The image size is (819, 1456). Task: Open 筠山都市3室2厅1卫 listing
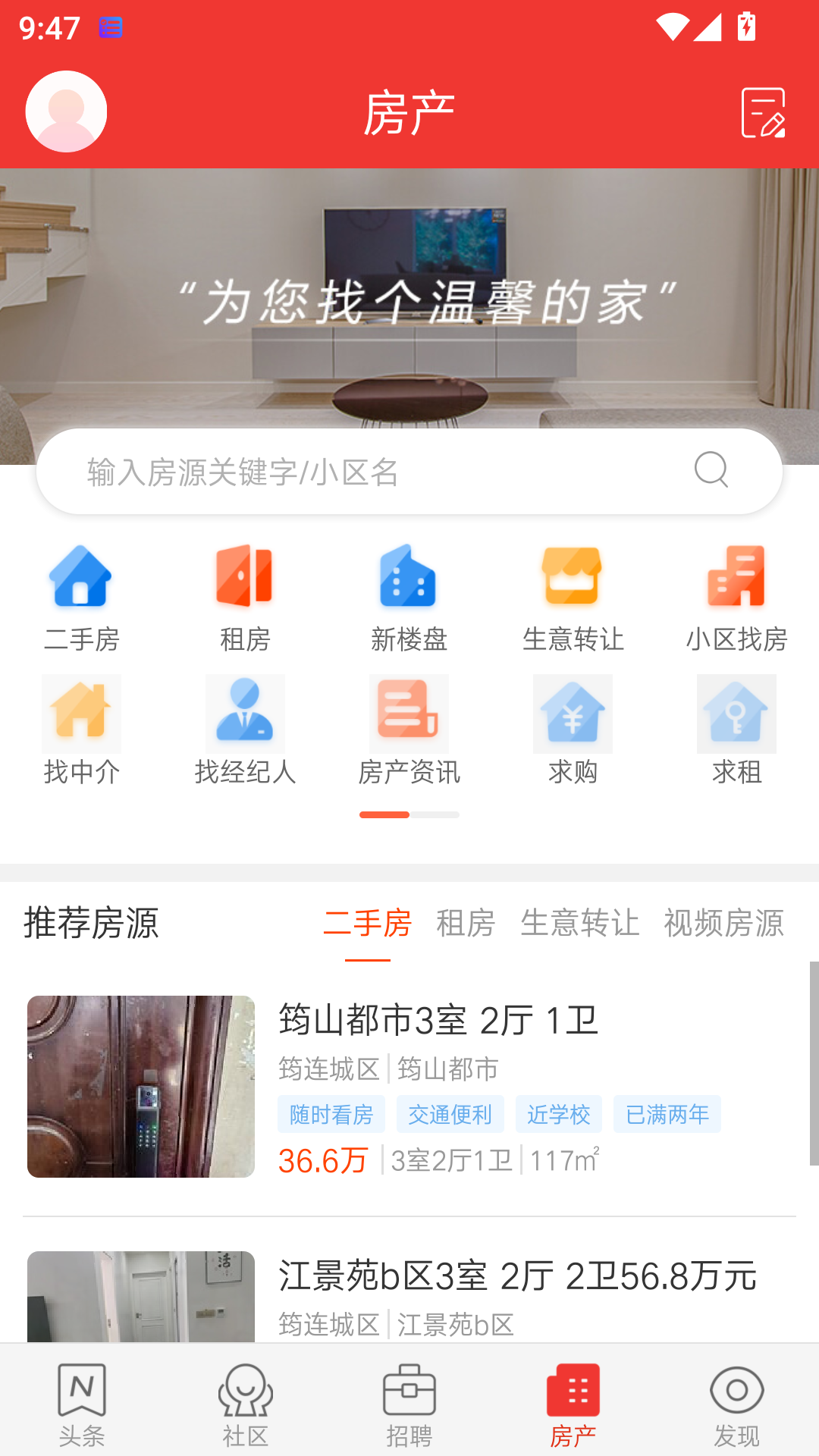coord(409,1087)
